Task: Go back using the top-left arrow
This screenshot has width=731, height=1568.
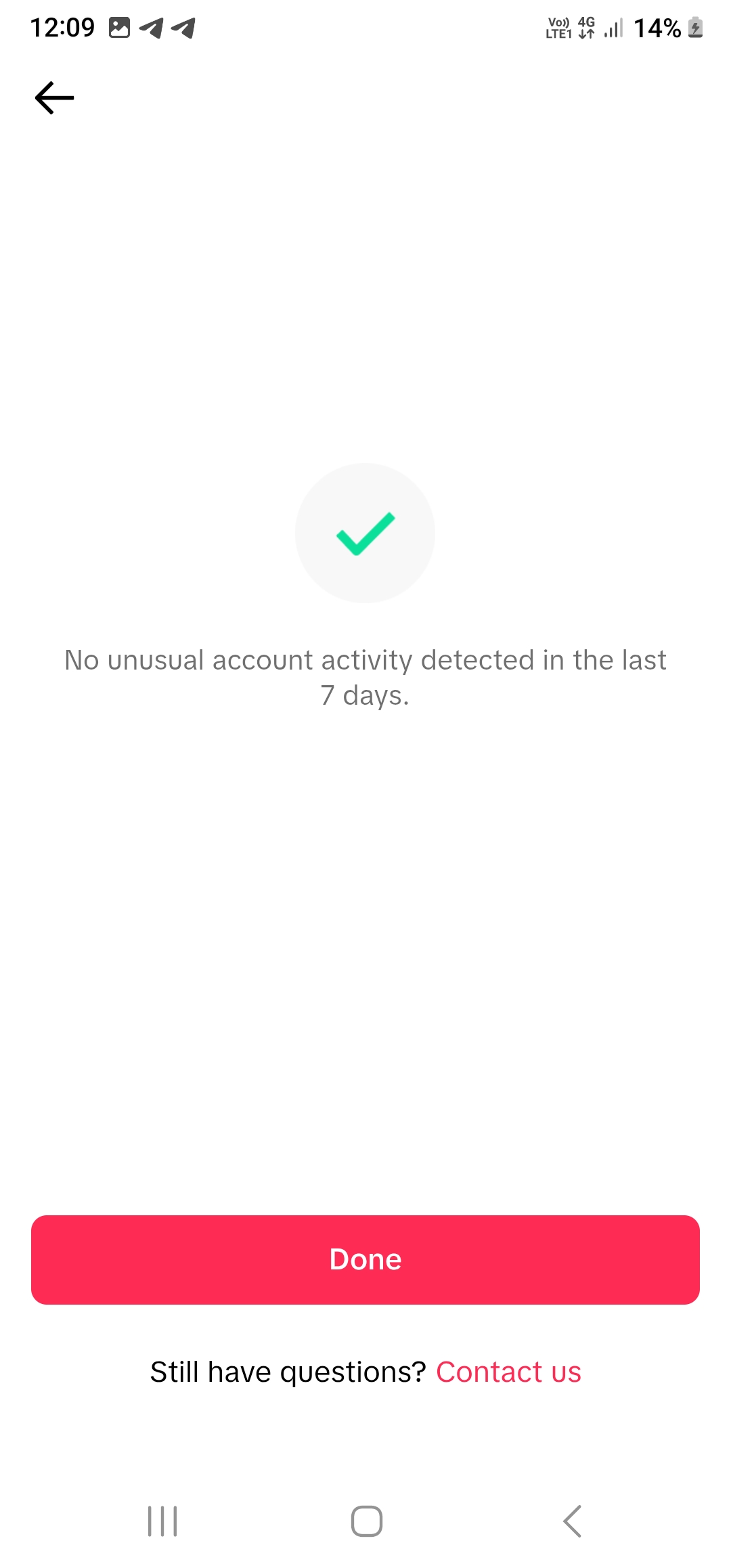Action: click(x=54, y=98)
